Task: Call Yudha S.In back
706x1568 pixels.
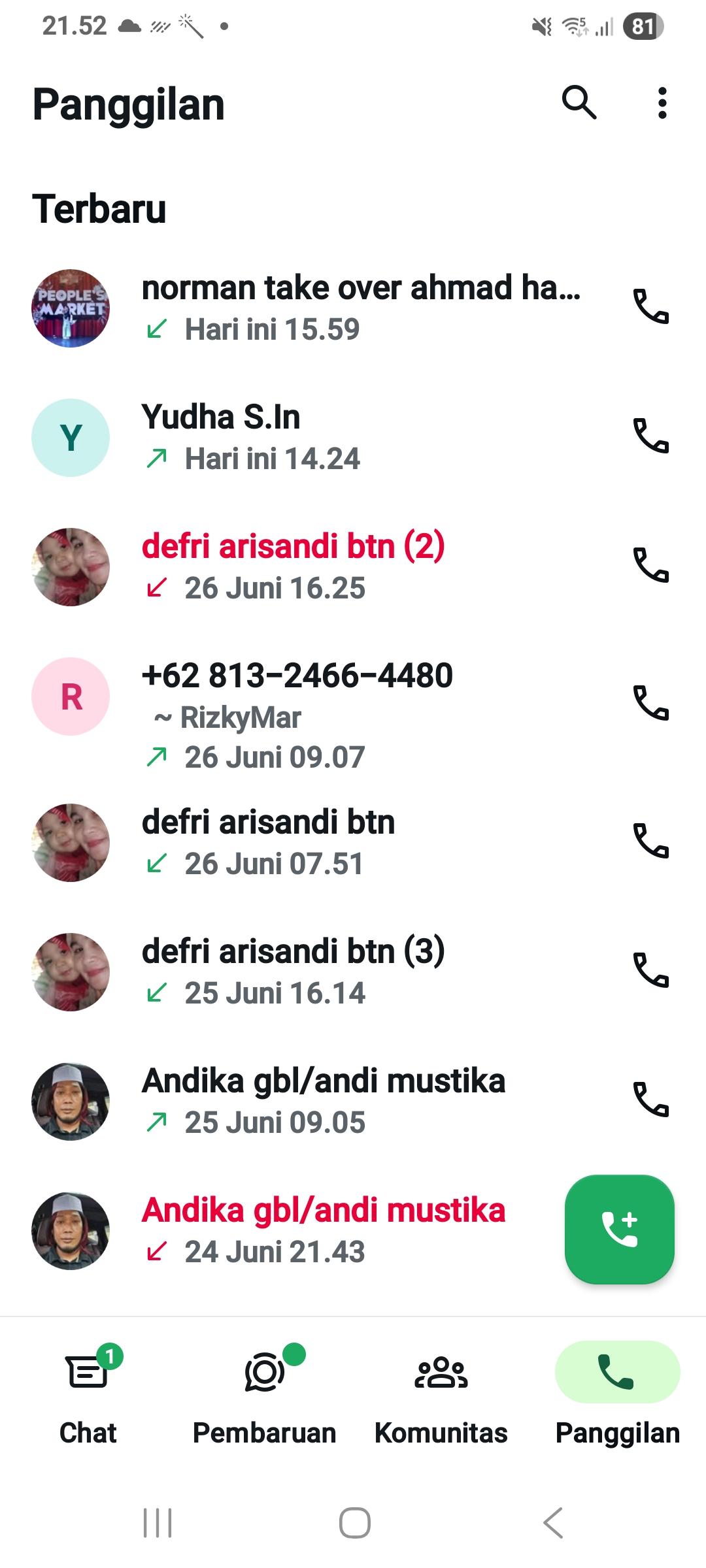Action: click(x=650, y=436)
